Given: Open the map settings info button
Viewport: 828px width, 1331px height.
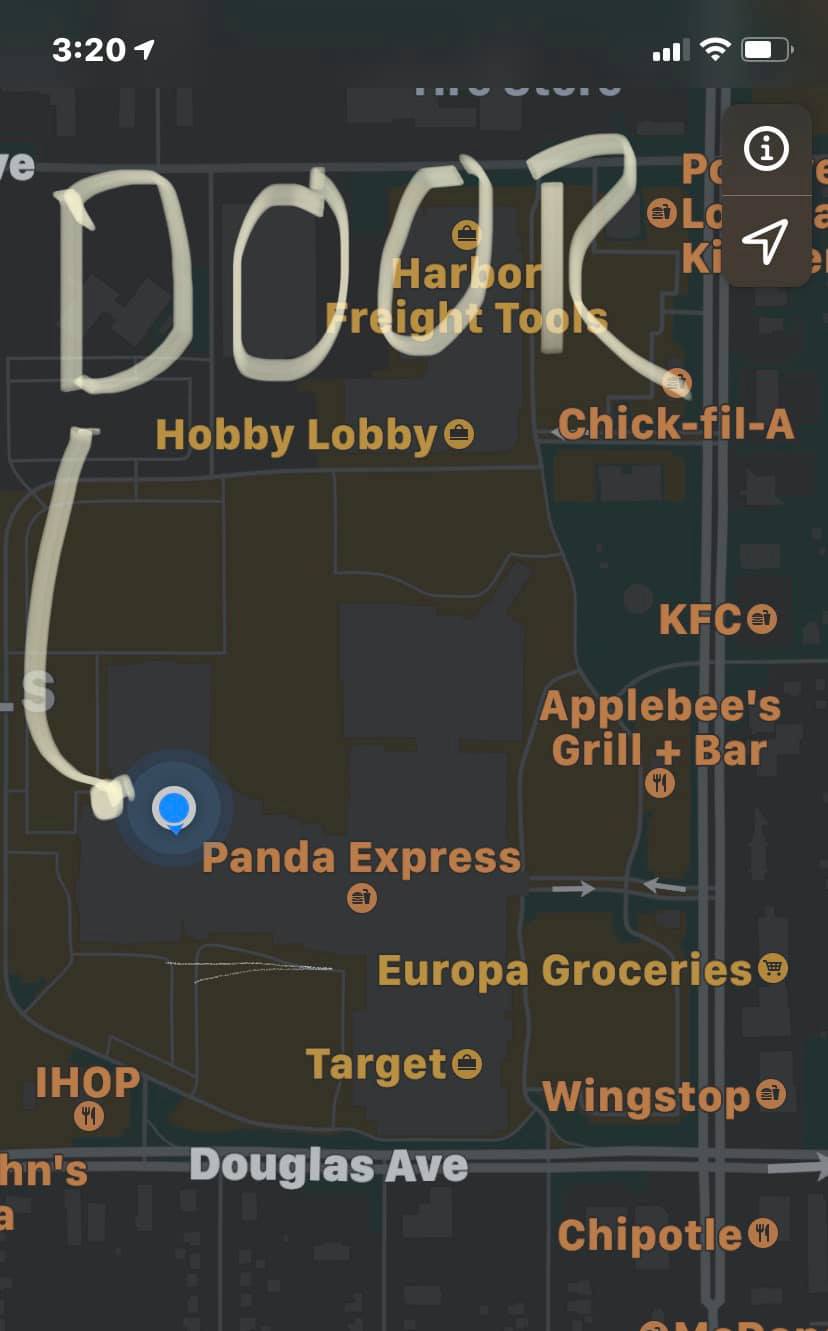Looking at the screenshot, I should (766, 150).
